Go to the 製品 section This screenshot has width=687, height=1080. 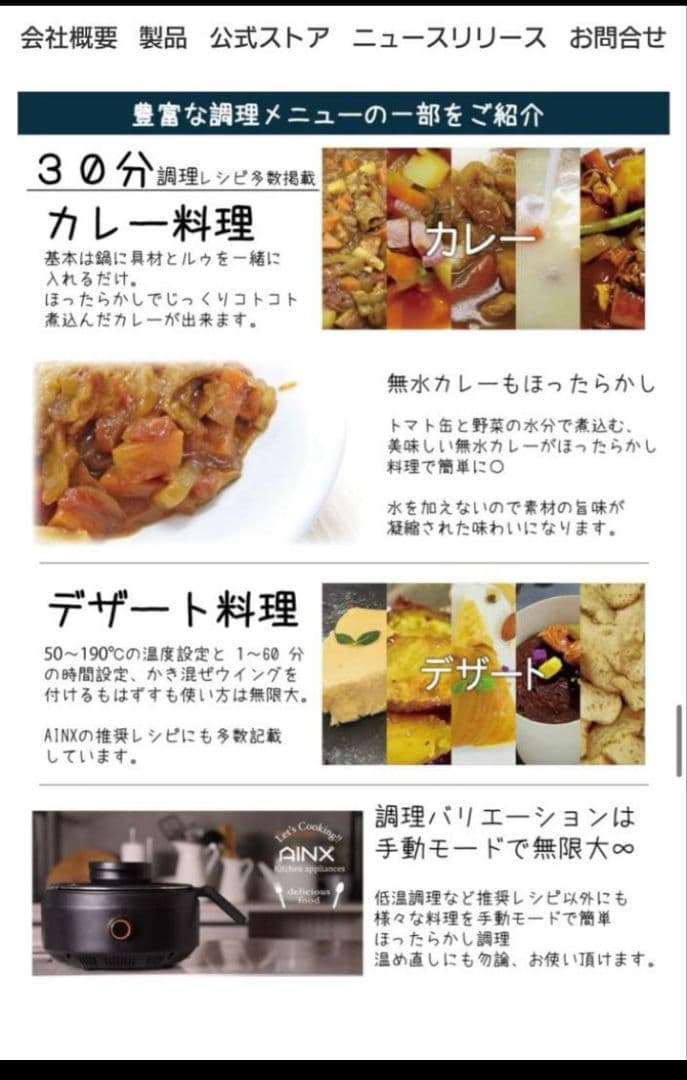[x=163, y=39]
